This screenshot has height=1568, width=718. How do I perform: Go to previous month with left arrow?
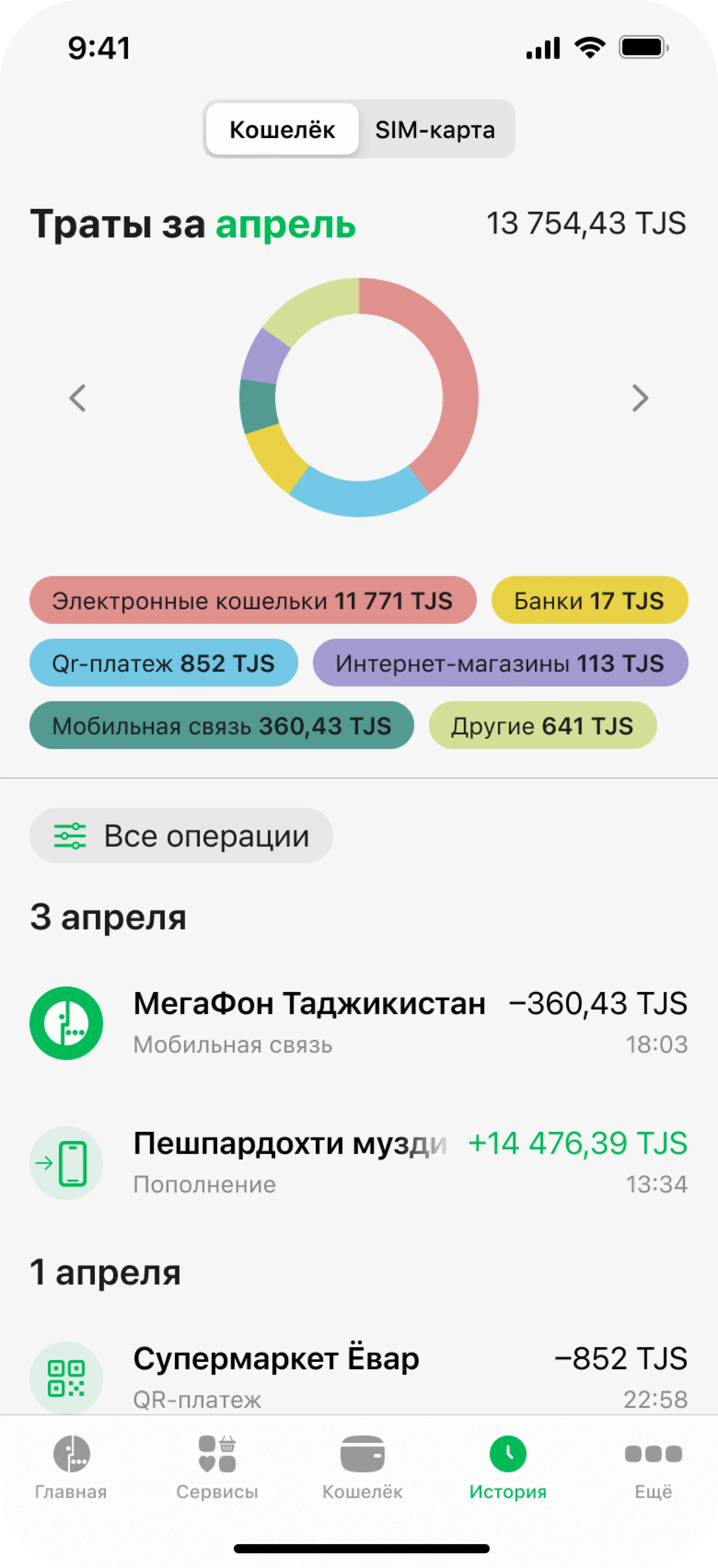click(x=77, y=398)
